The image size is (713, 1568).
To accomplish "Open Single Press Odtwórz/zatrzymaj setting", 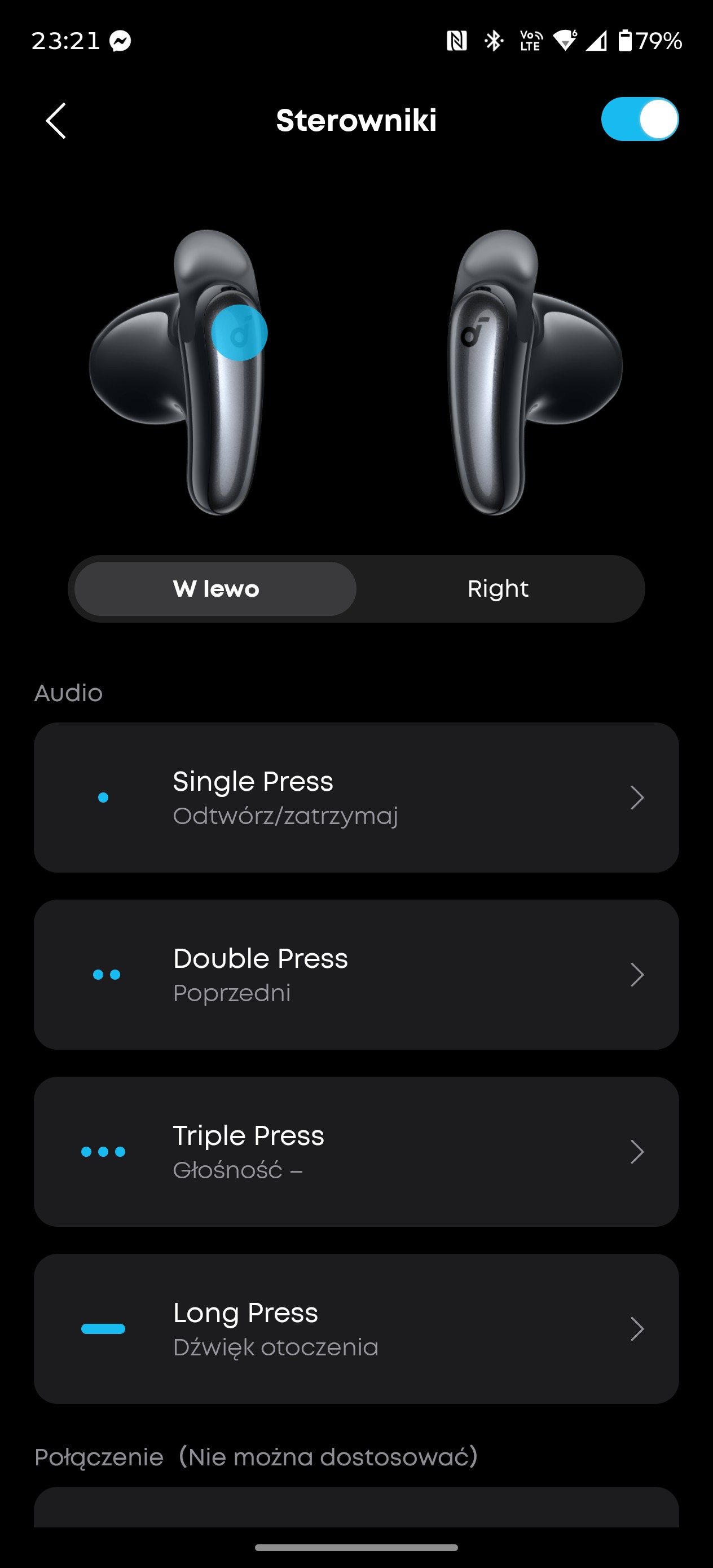I will (356, 798).
